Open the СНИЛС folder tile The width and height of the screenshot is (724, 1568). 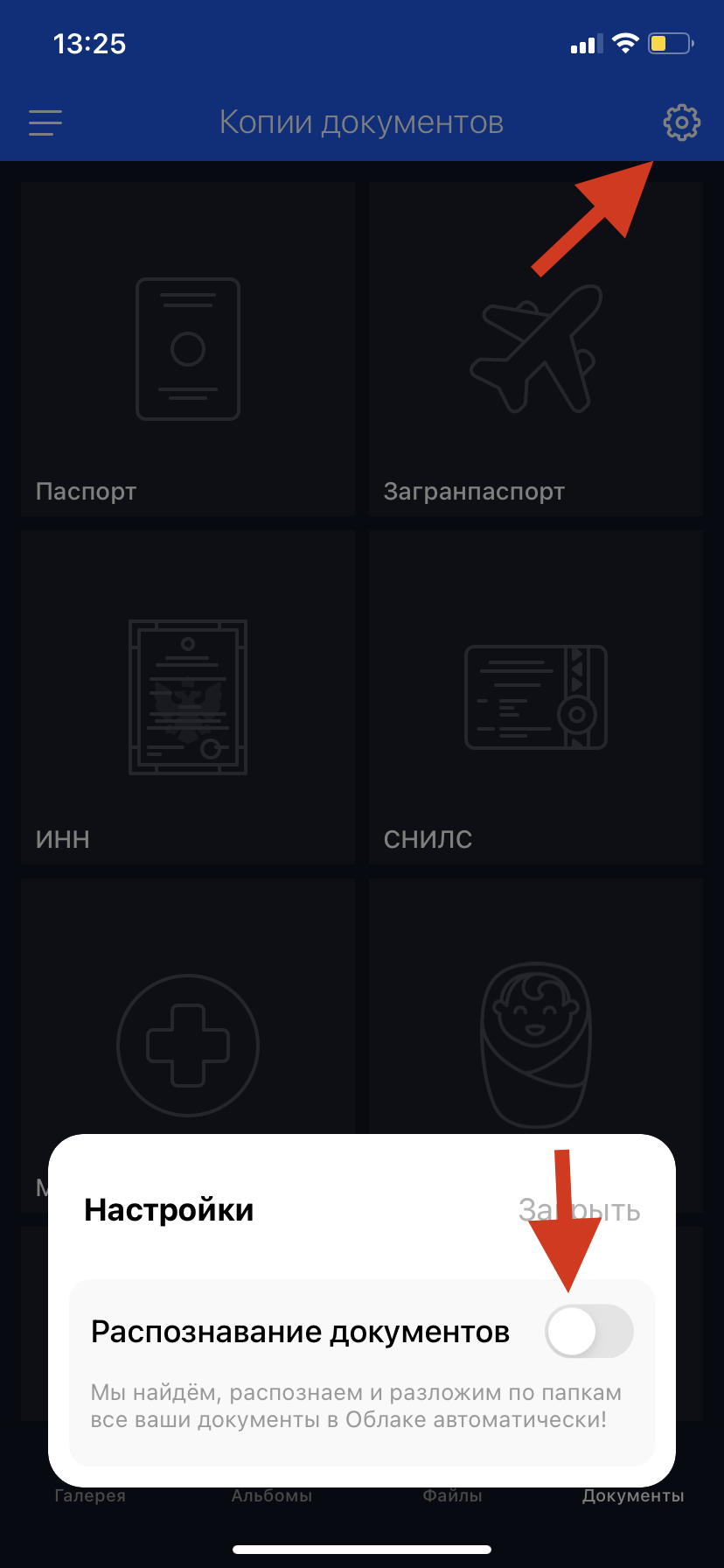point(535,696)
